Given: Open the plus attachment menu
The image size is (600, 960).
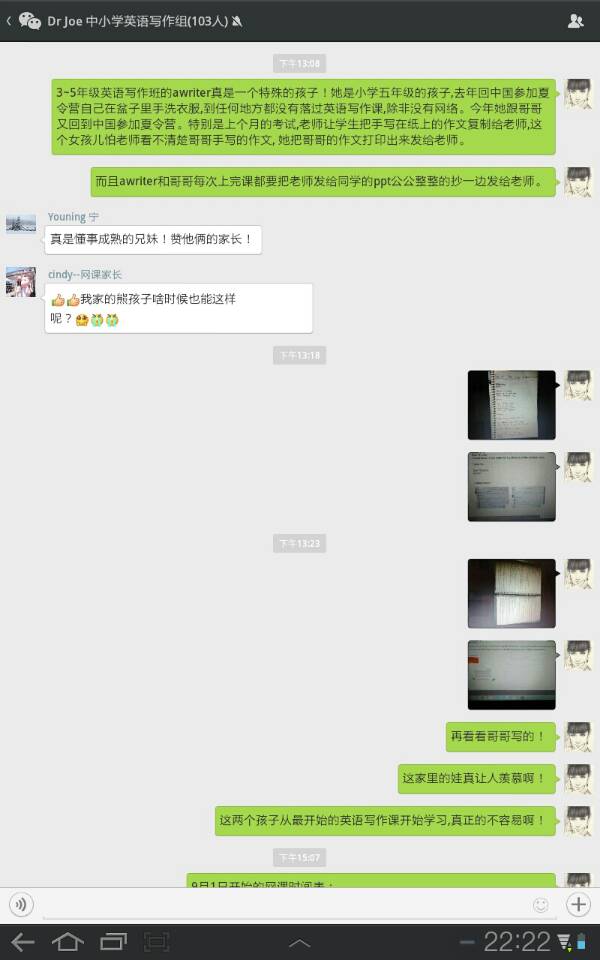Looking at the screenshot, I should coord(578,905).
